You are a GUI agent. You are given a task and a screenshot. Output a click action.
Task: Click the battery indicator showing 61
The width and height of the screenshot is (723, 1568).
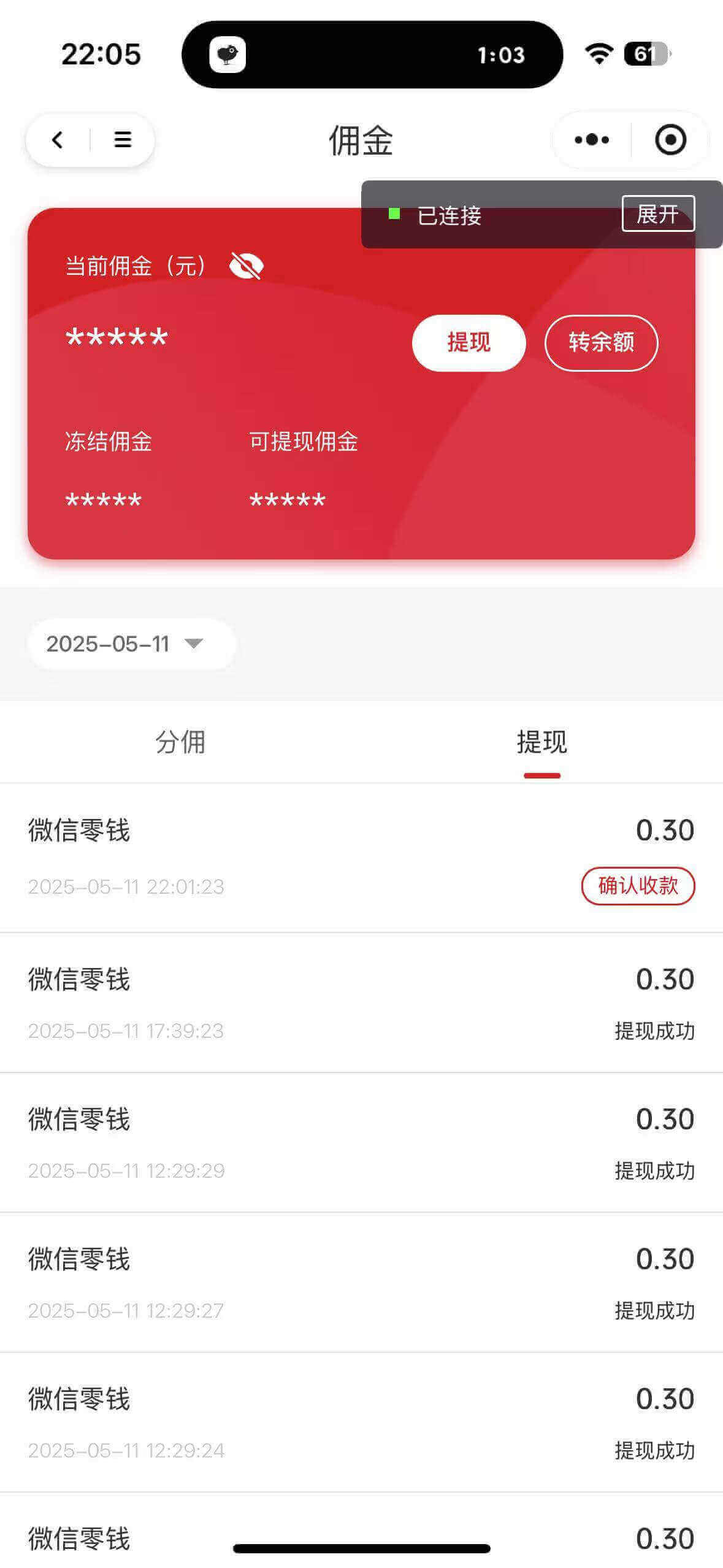646,54
